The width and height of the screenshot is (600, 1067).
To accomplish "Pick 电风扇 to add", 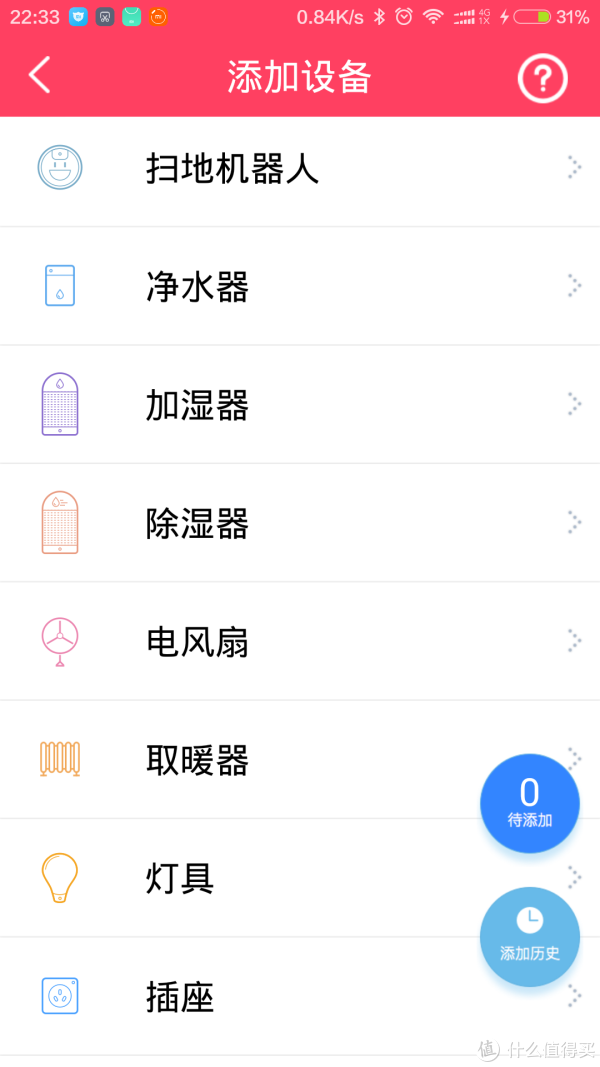I will pyautogui.click(x=300, y=642).
